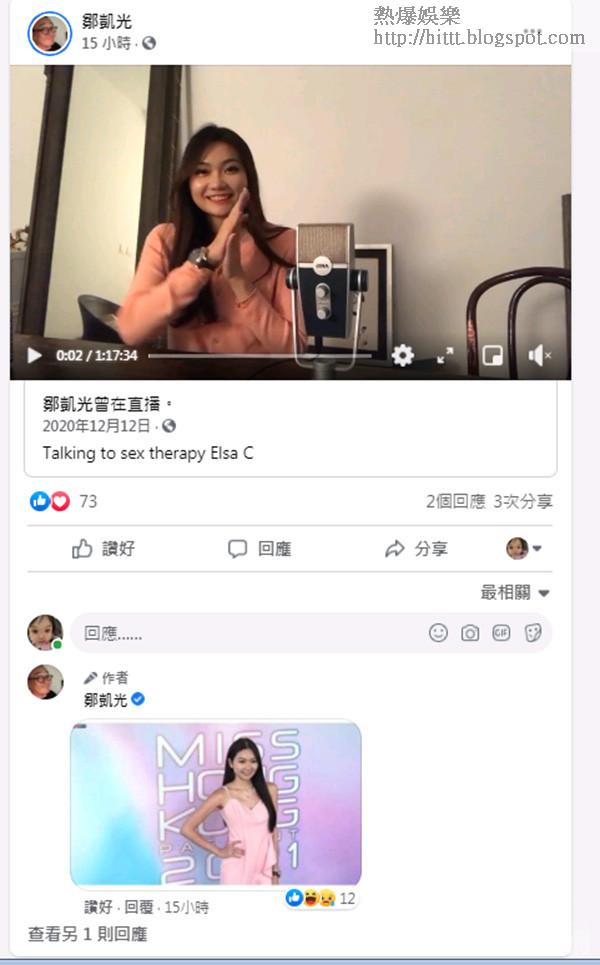This screenshot has height=965, width=600.
Task: Add a sticker to comment
Action: point(533,633)
